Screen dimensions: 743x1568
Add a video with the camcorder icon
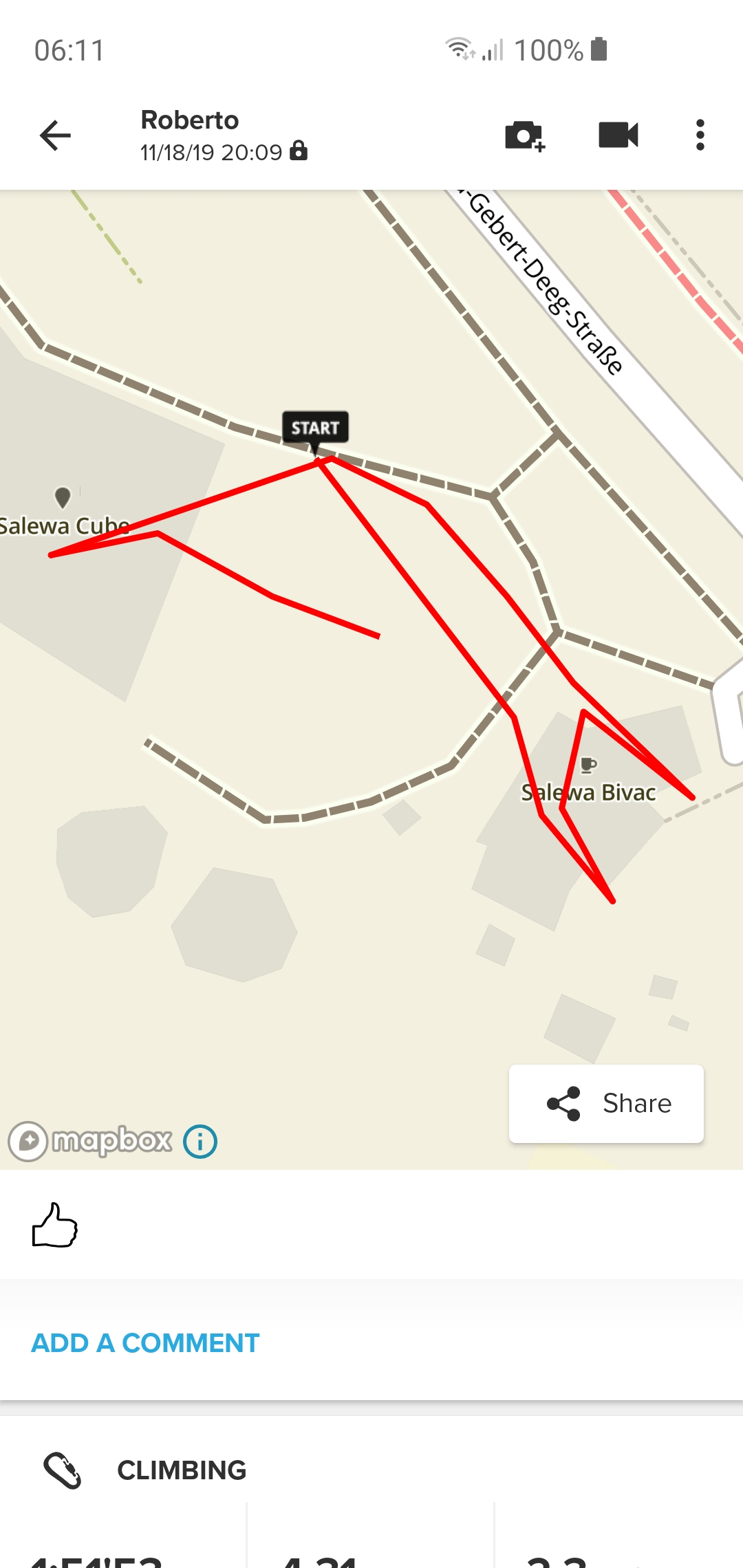[618, 135]
